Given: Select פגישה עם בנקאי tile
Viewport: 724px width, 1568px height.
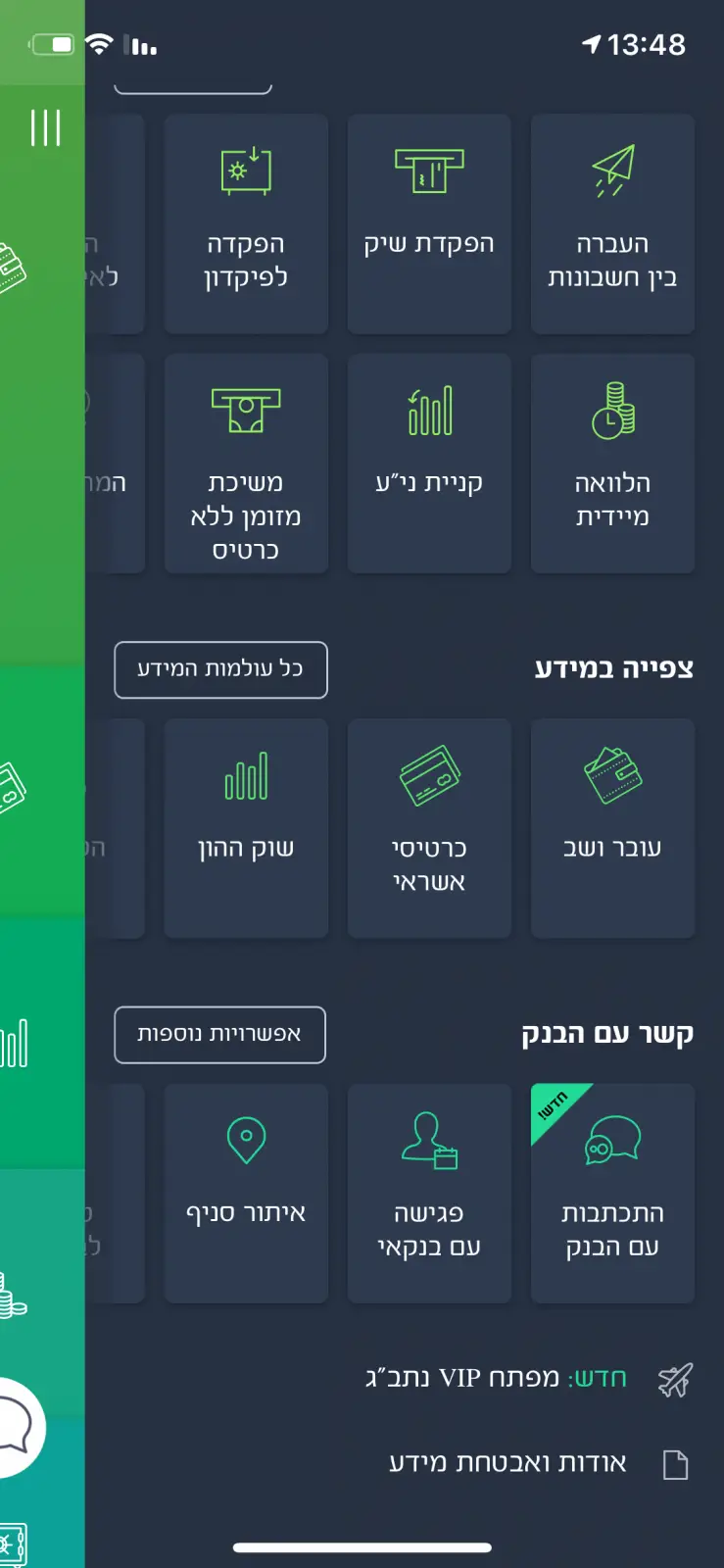Looking at the screenshot, I should 429,1193.
